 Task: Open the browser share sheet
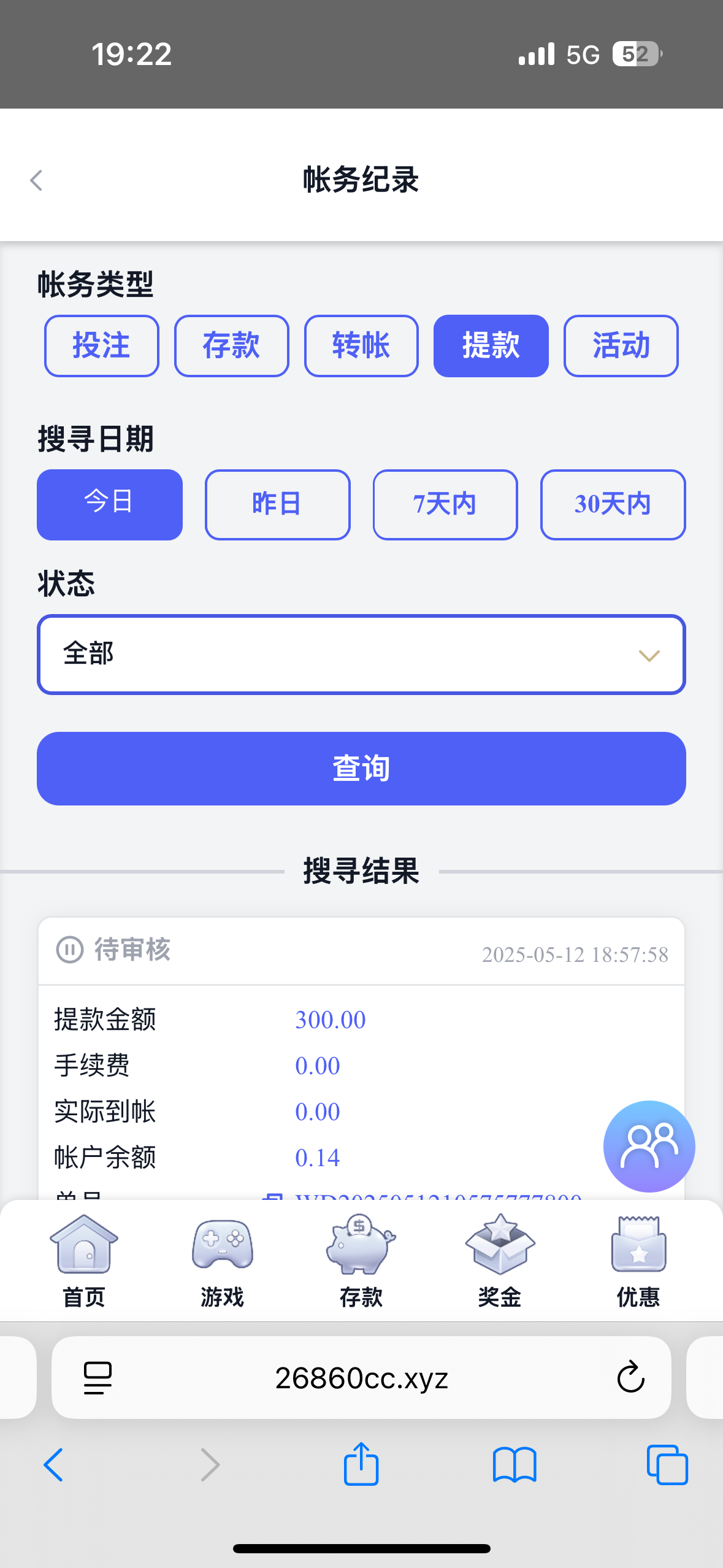(361, 1465)
